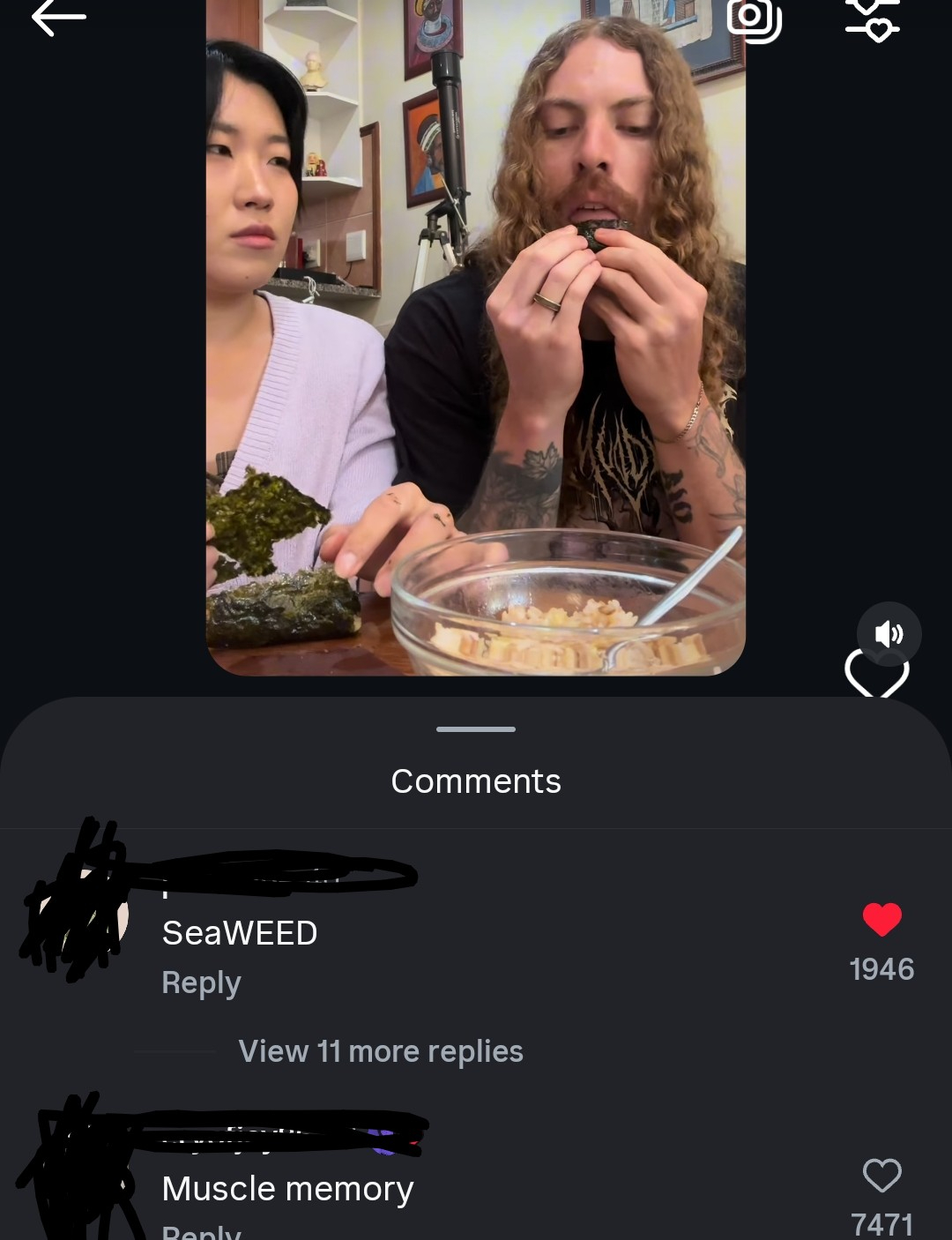Like the Muscle memory comment
The height and width of the screenshot is (1240, 952).
[x=881, y=1175]
